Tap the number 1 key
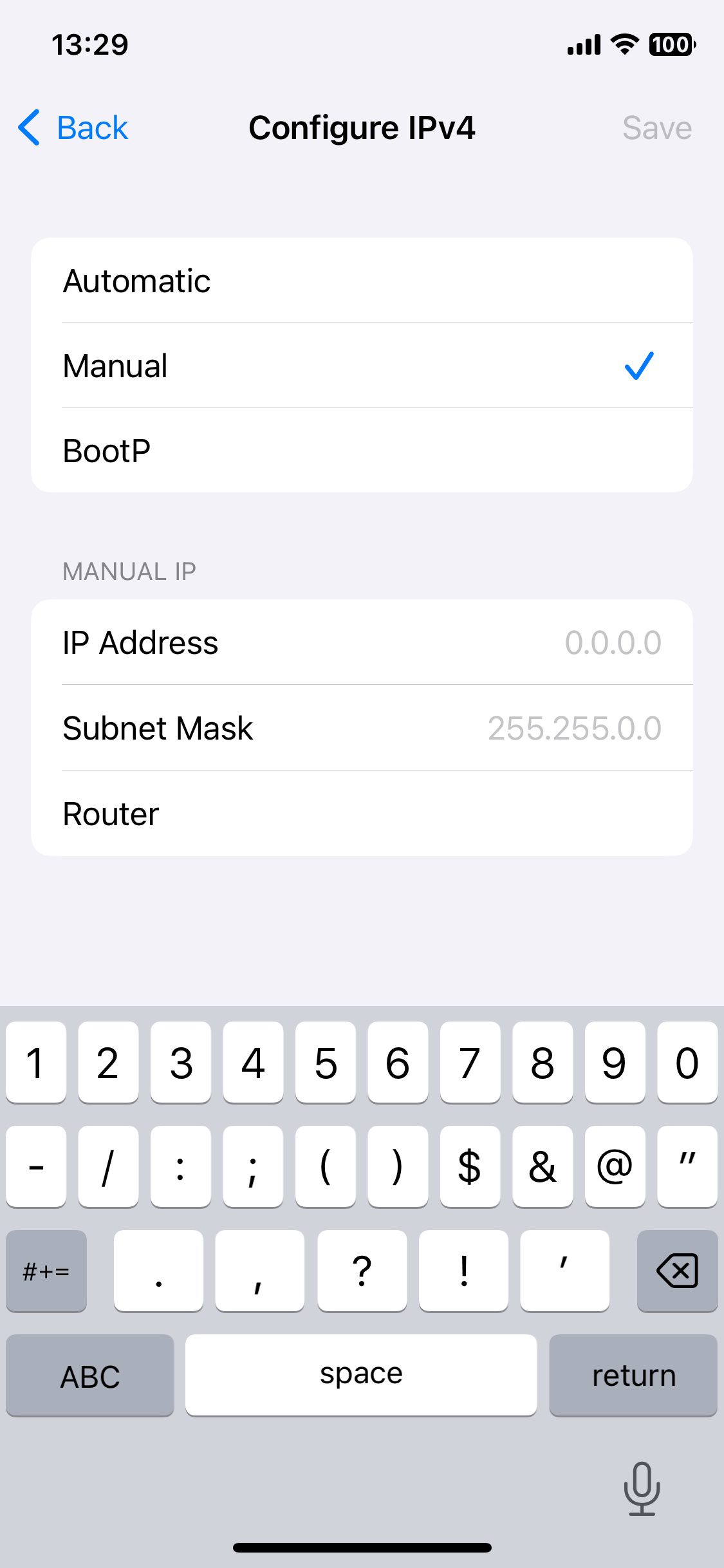Viewport: 724px width, 1568px height. pos(36,1062)
